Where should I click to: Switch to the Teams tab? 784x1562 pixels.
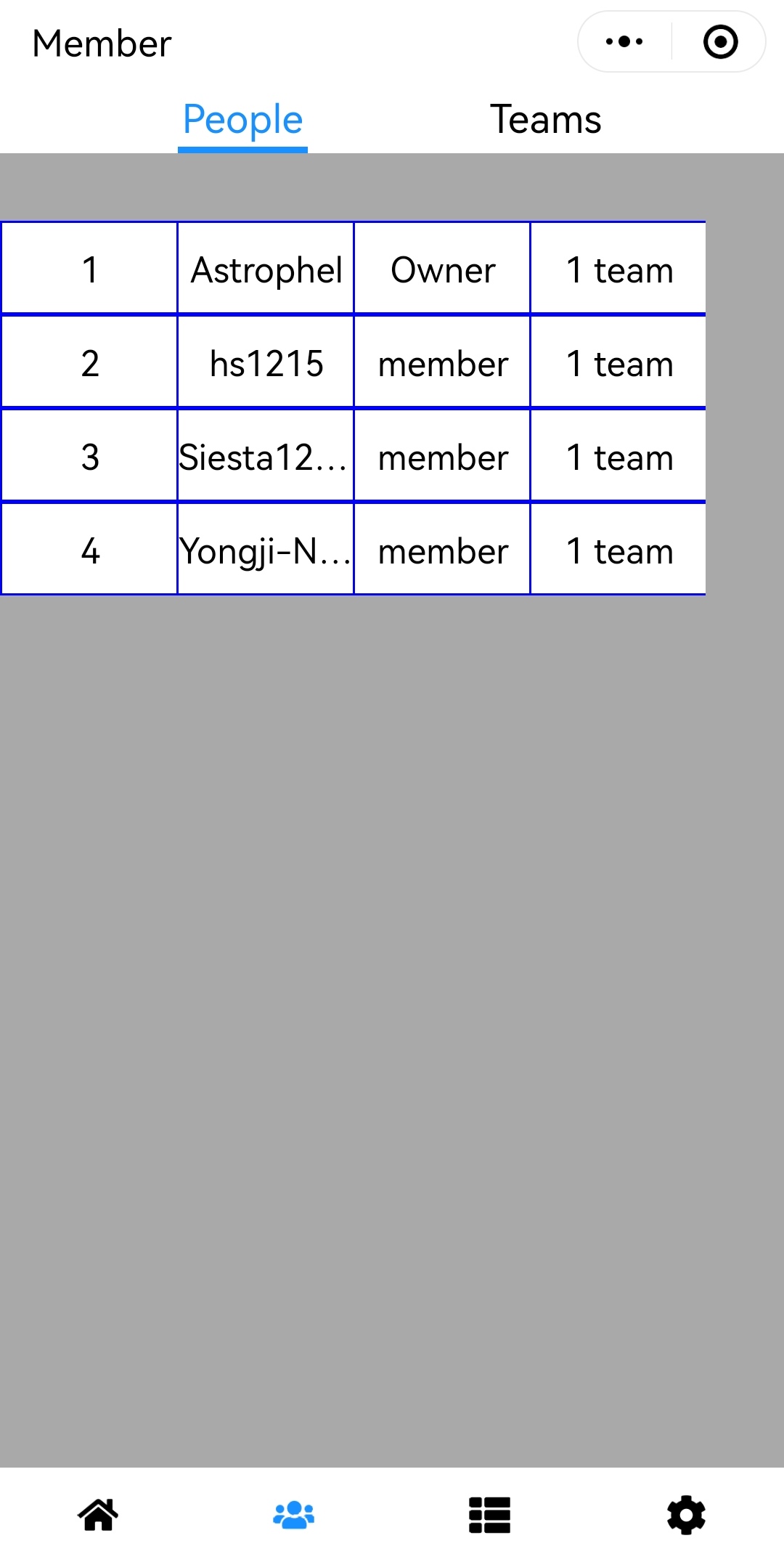point(545,120)
